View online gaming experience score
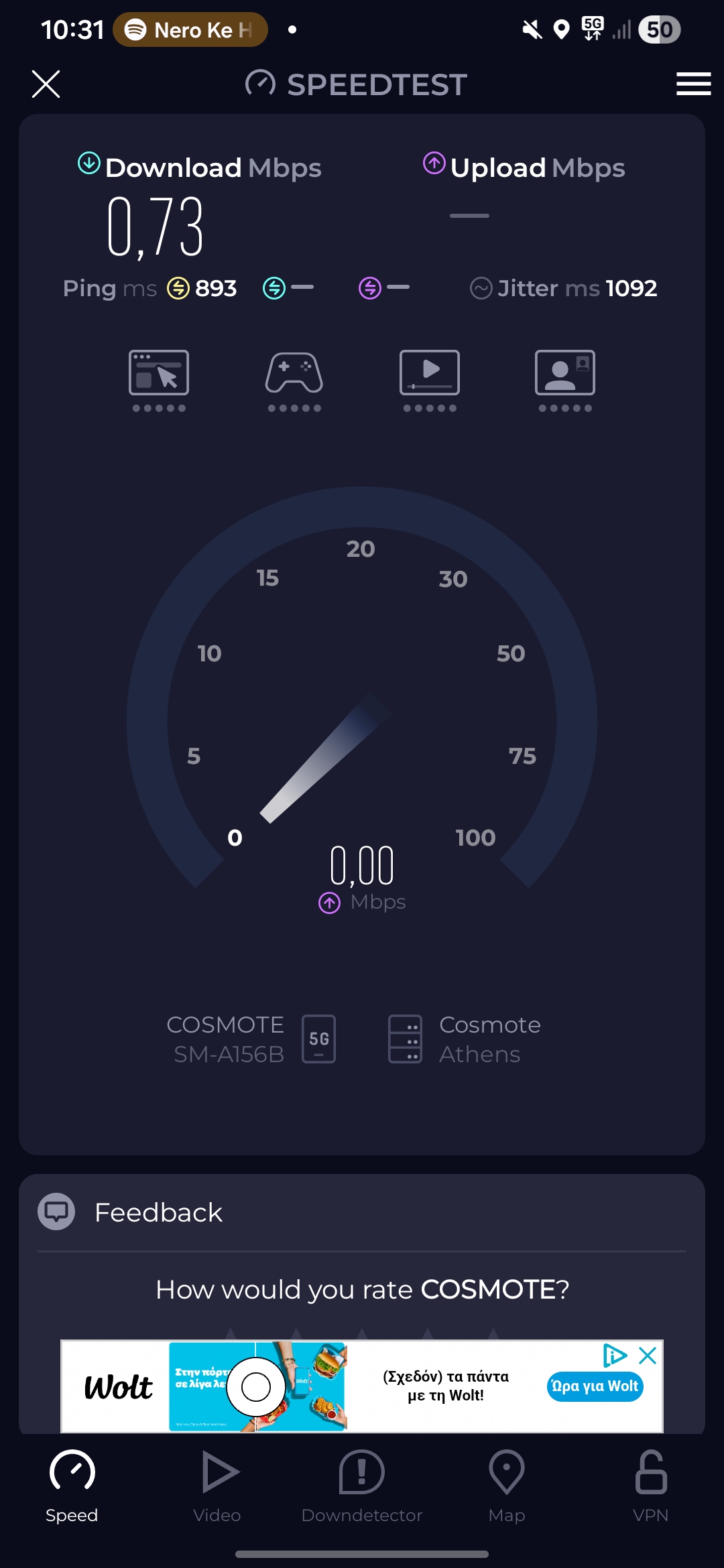 (294, 379)
